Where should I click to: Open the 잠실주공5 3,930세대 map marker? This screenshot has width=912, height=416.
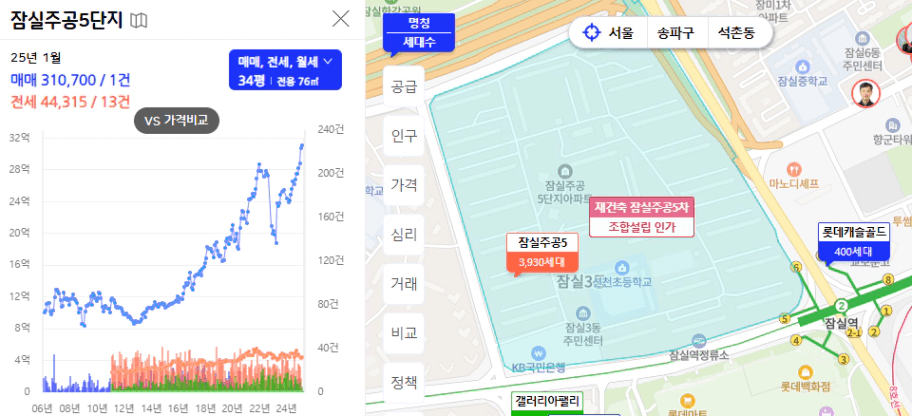click(x=542, y=252)
